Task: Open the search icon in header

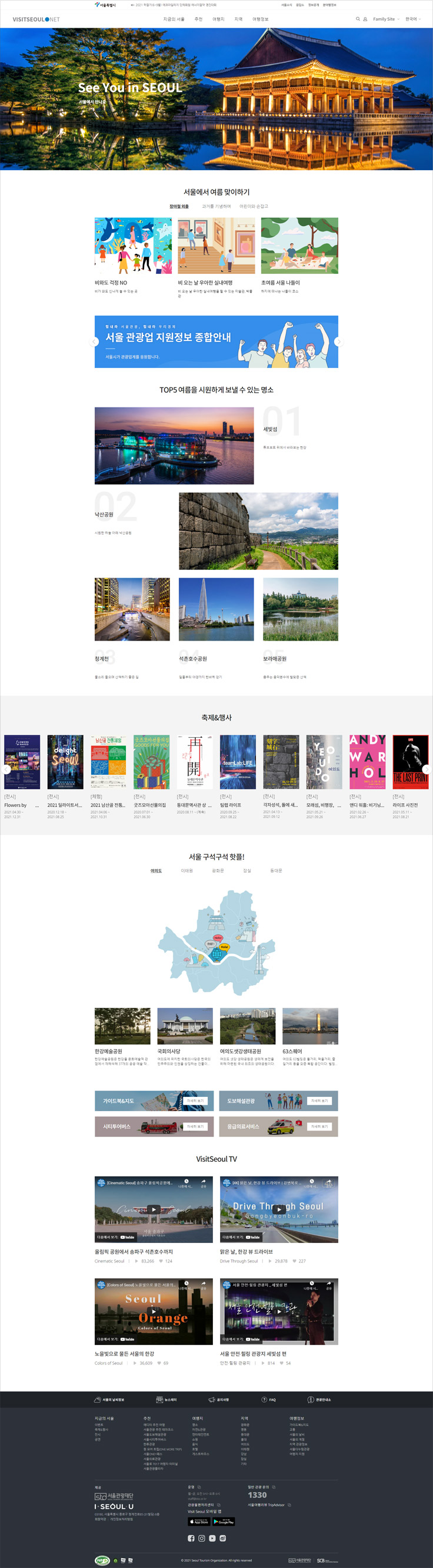Action: coord(358,19)
